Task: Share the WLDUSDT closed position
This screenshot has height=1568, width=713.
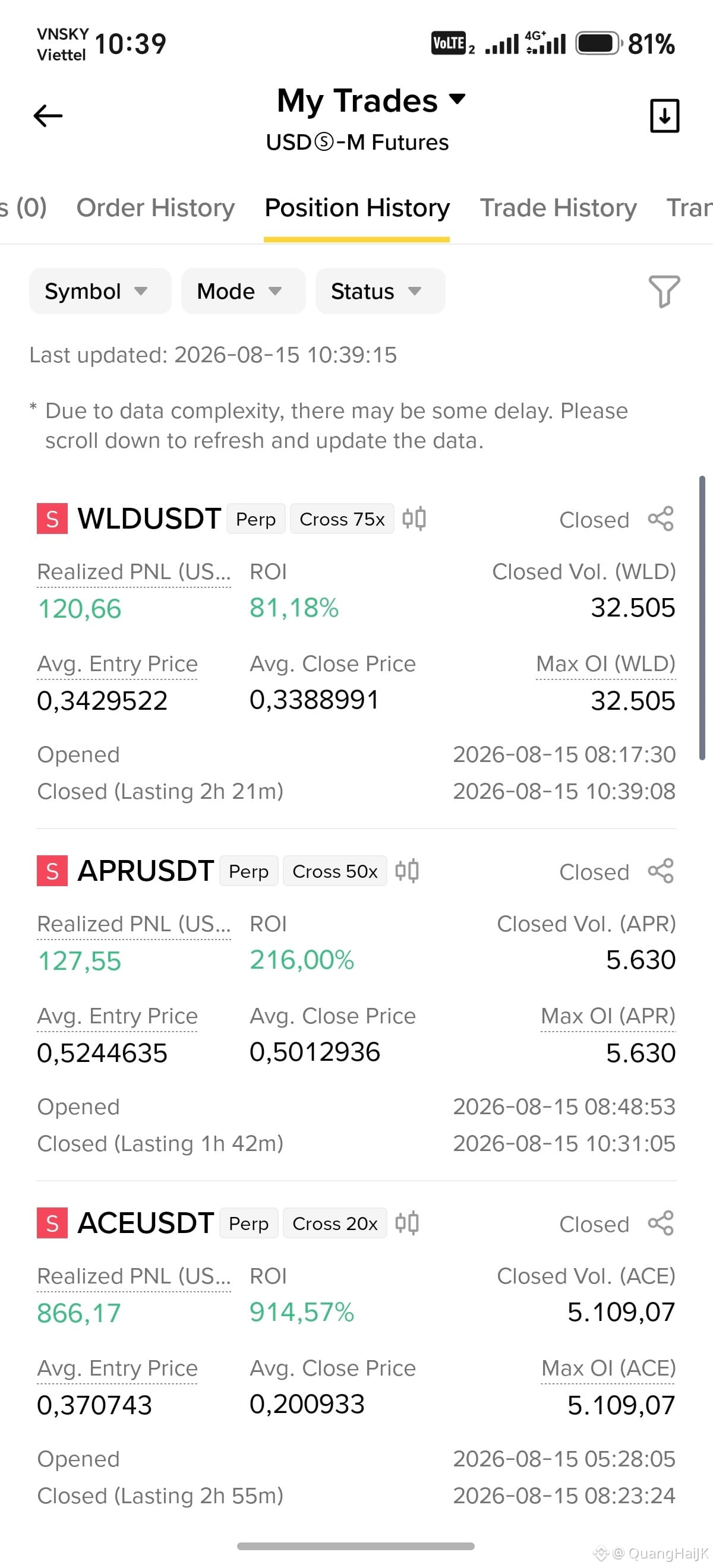Action: pos(661,519)
